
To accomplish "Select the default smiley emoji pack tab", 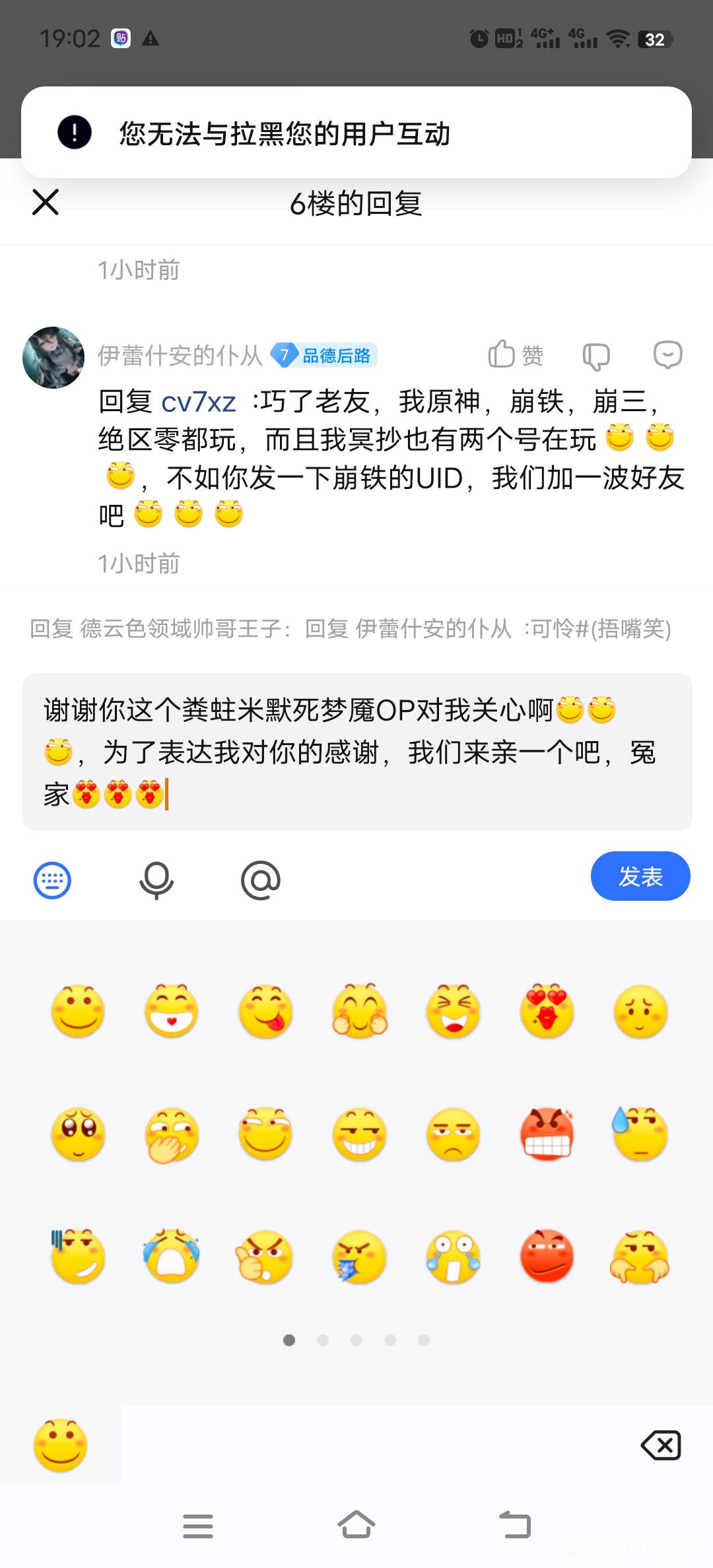I will point(60,1445).
